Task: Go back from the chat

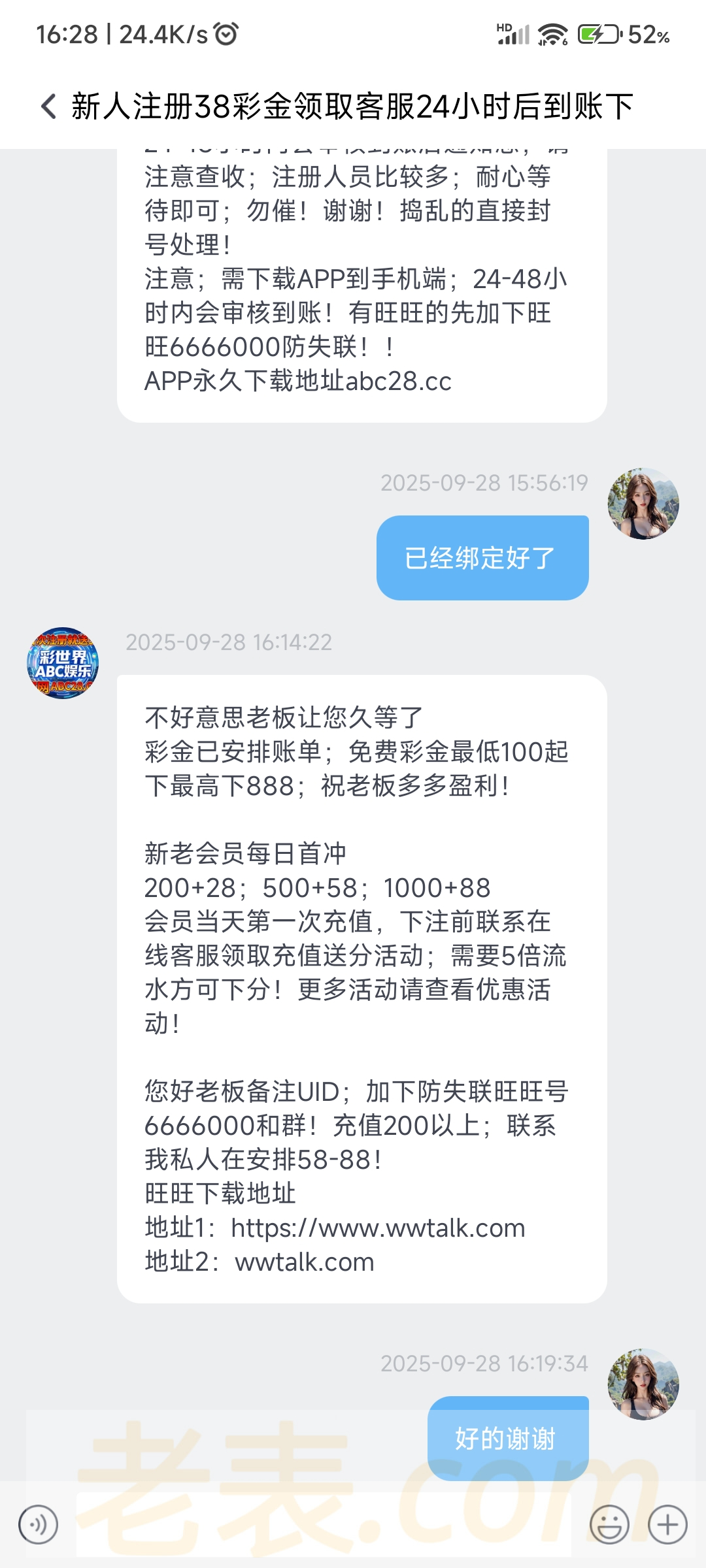Action: [48, 106]
